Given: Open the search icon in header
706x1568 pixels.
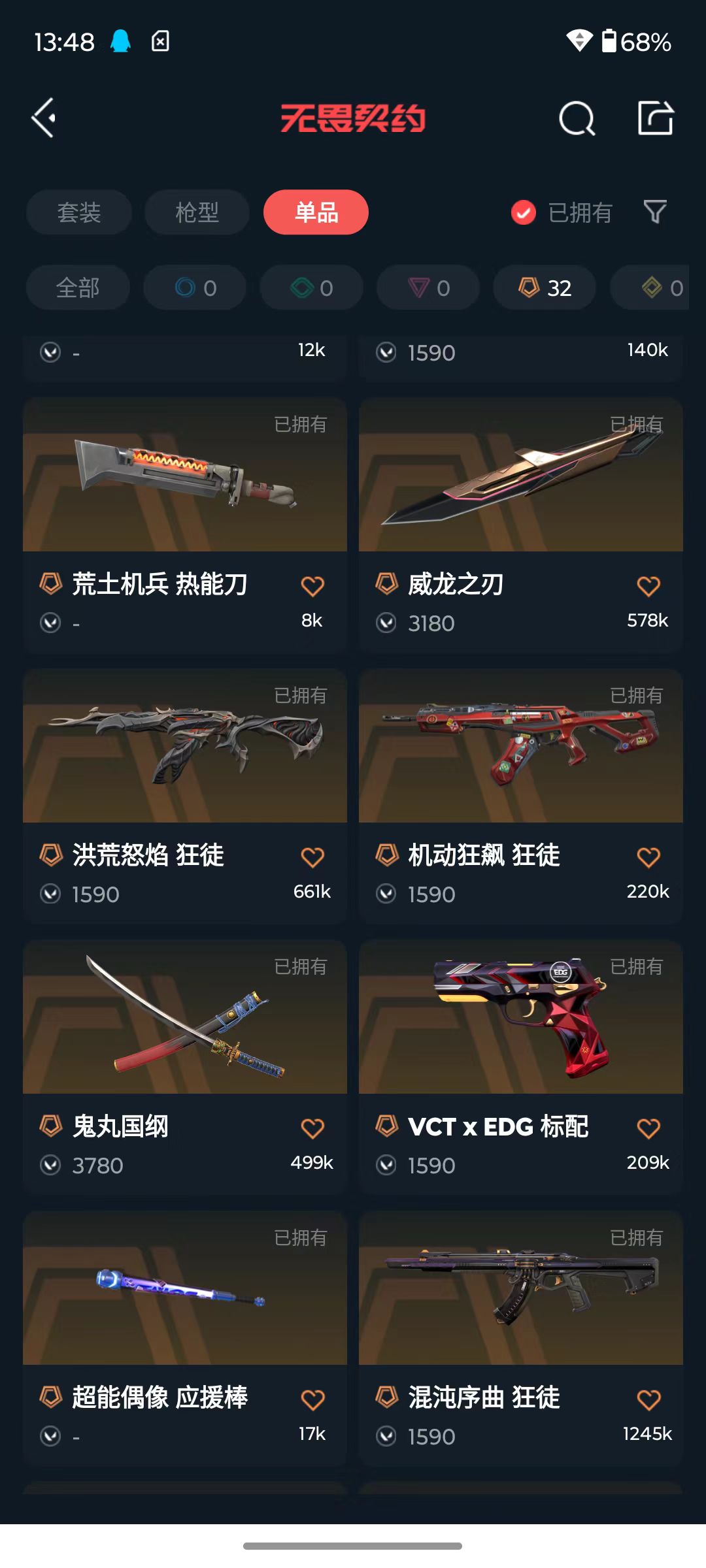Looking at the screenshot, I should tap(577, 118).
